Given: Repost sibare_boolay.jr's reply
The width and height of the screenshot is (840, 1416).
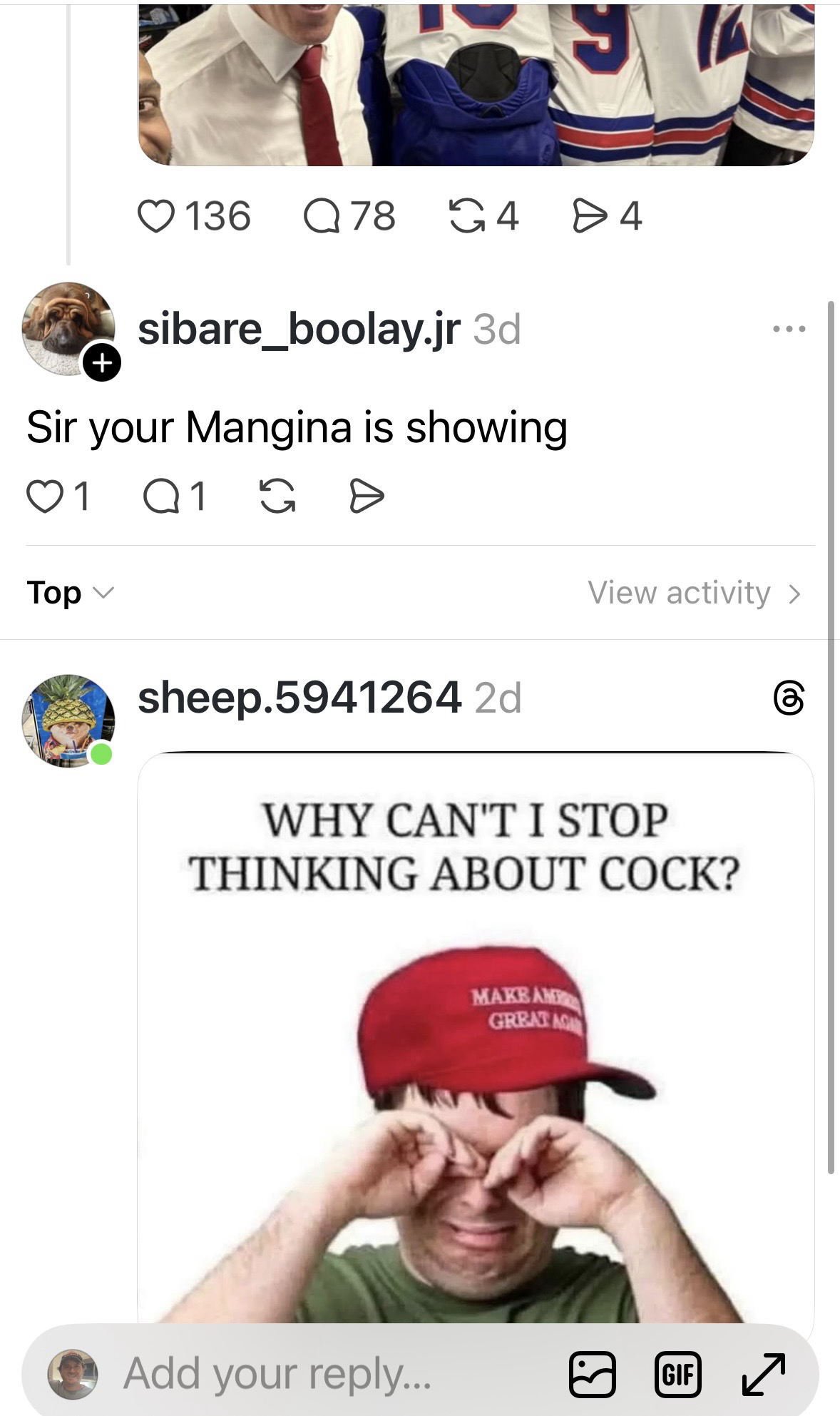Looking at the screenshot, I should point(277,496).
